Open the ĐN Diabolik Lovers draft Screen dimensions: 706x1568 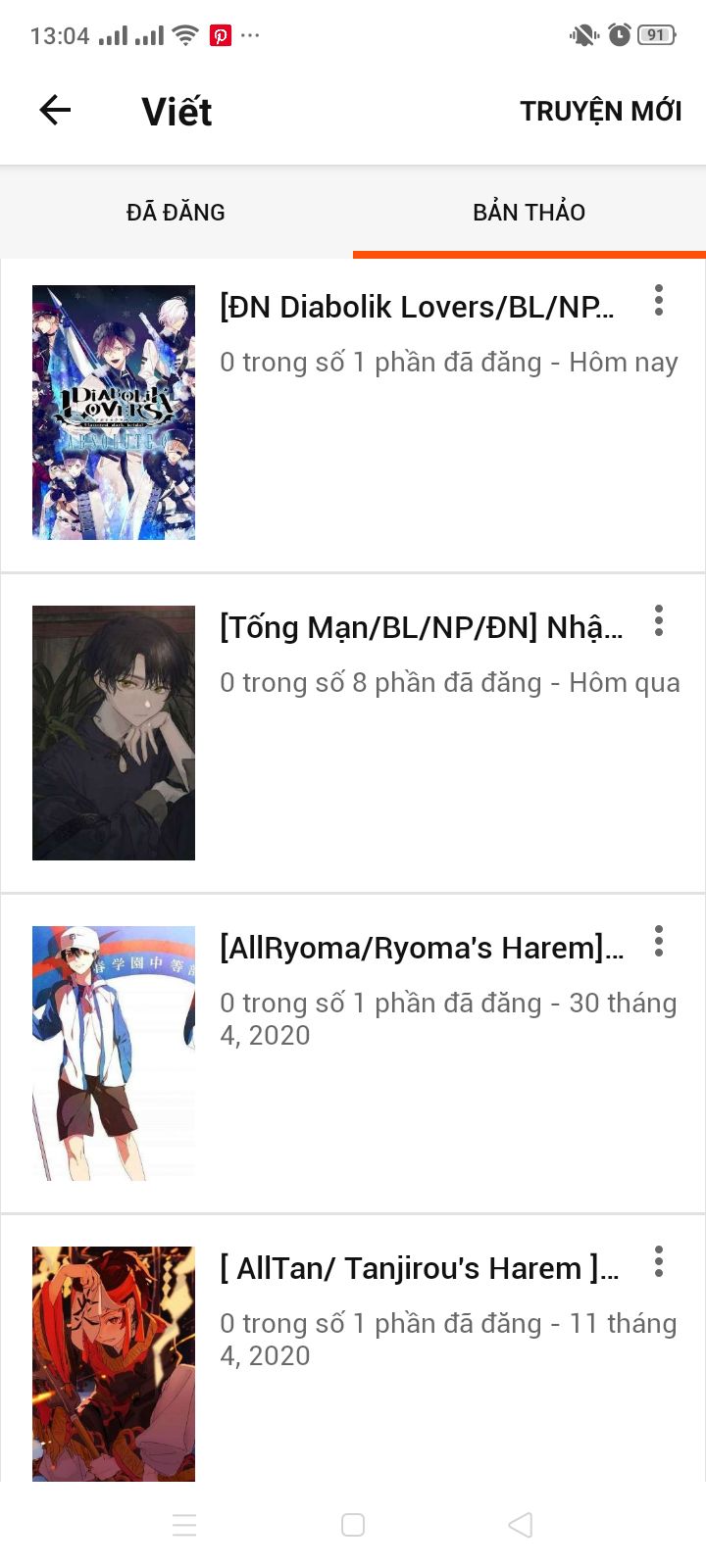point(418,308)
